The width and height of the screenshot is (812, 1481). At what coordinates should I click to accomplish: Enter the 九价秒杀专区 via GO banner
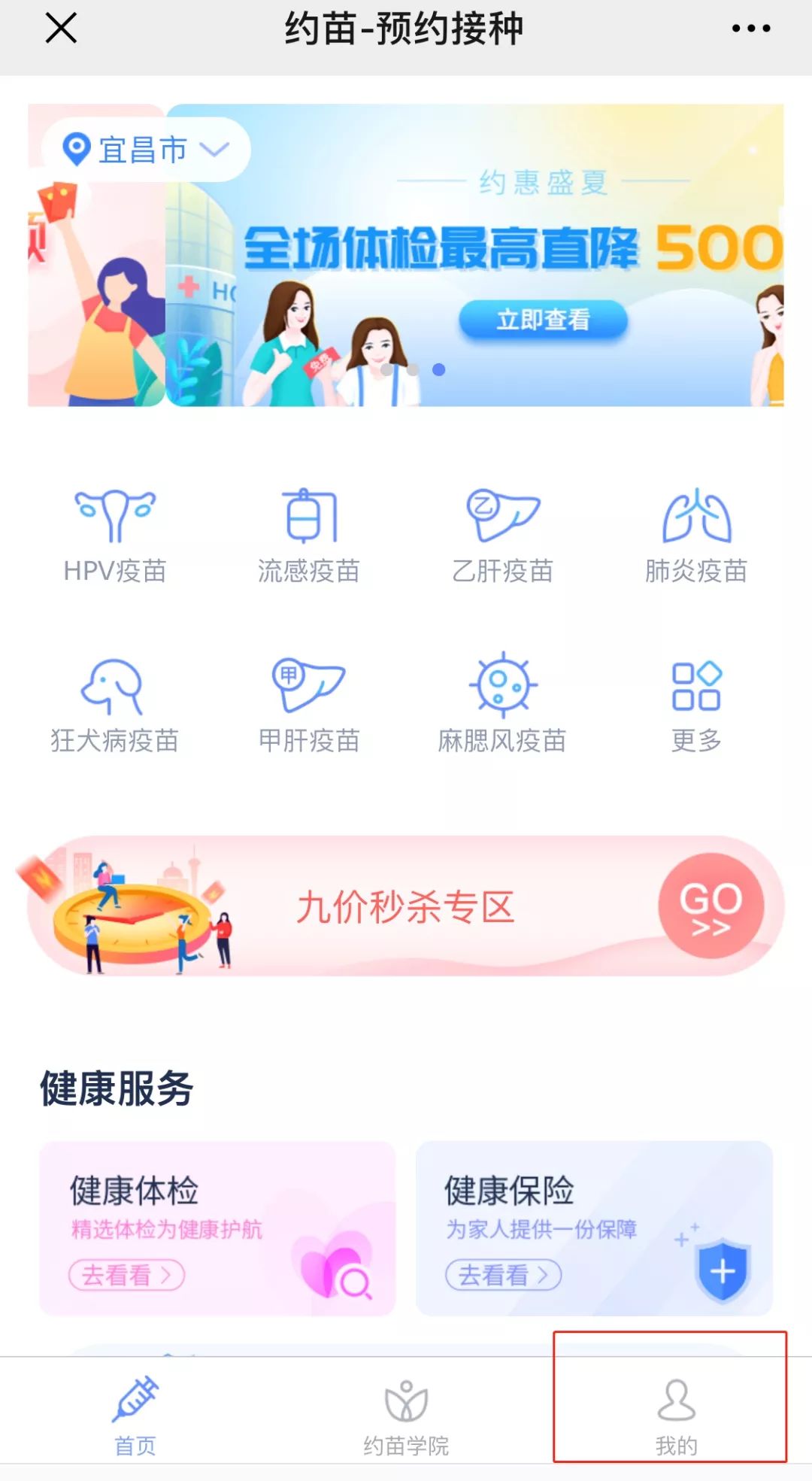710,906
